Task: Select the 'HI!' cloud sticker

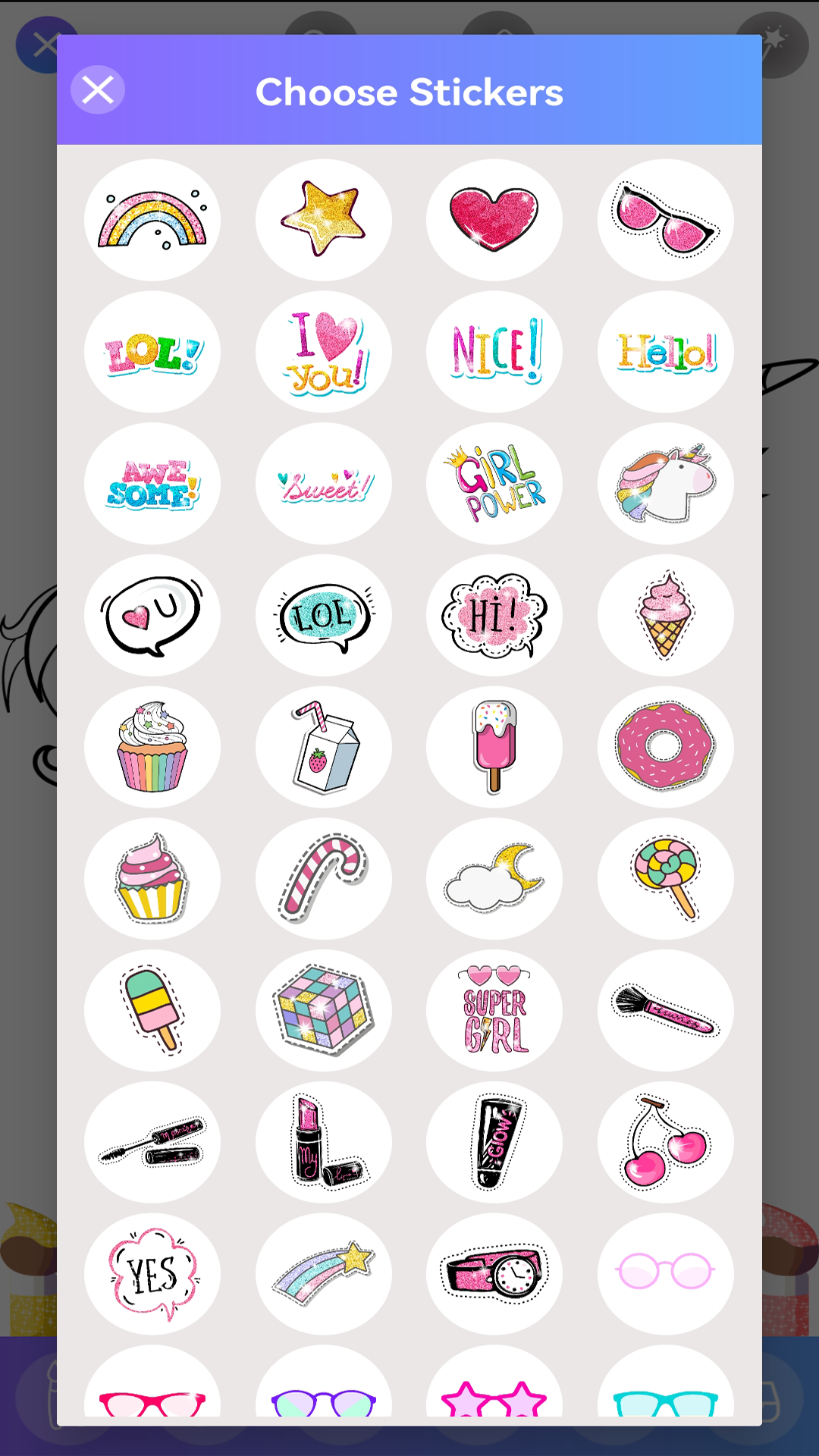Action: 494,615
